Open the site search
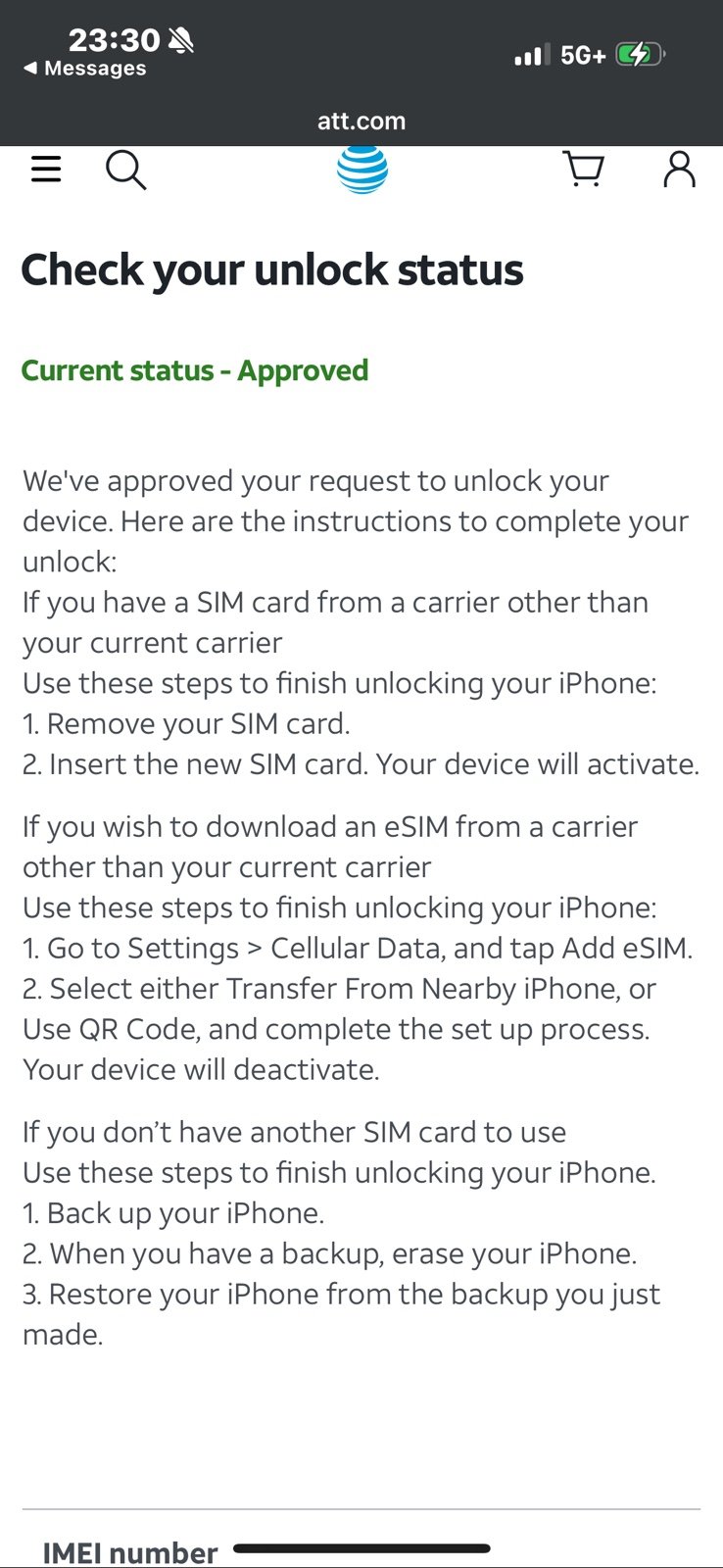 125,170
